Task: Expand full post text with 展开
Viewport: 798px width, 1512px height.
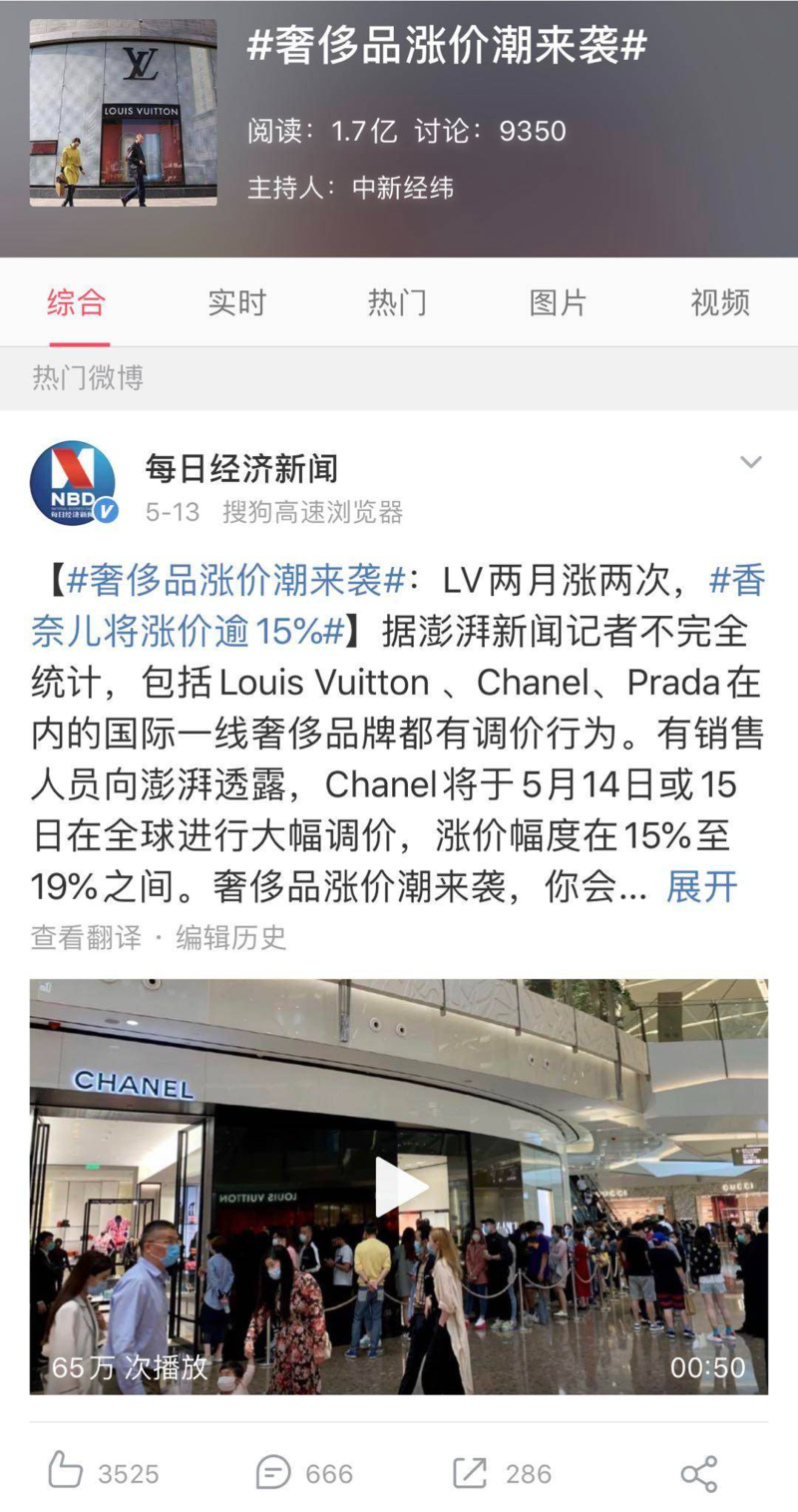Action: 701,886
